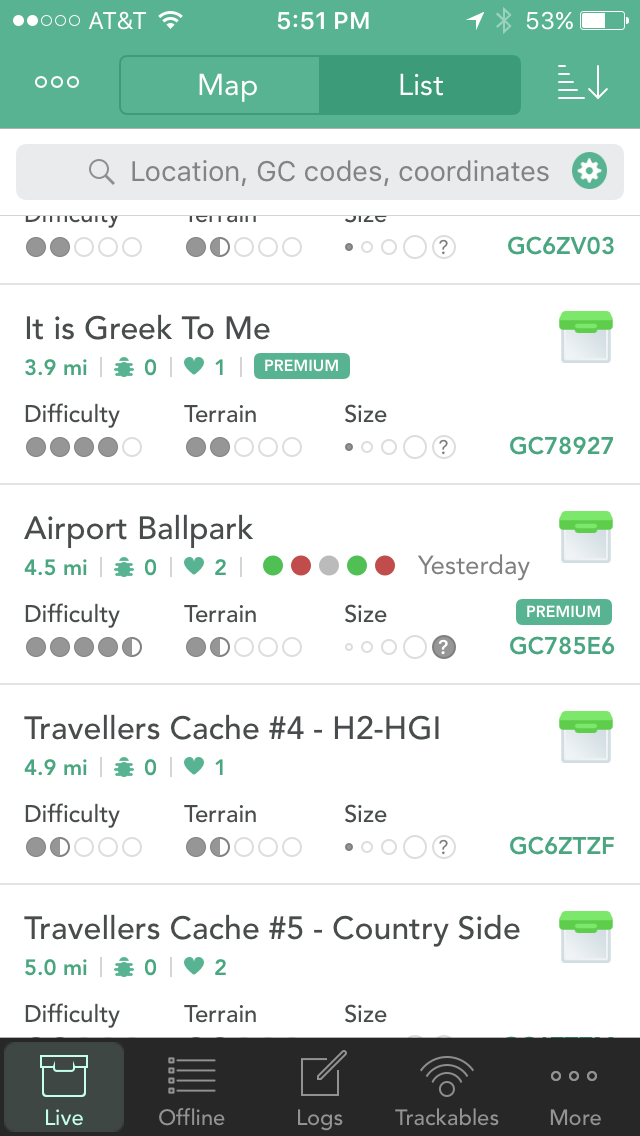
Task: Open the Airport Ballpark cache
Action: 320,584
